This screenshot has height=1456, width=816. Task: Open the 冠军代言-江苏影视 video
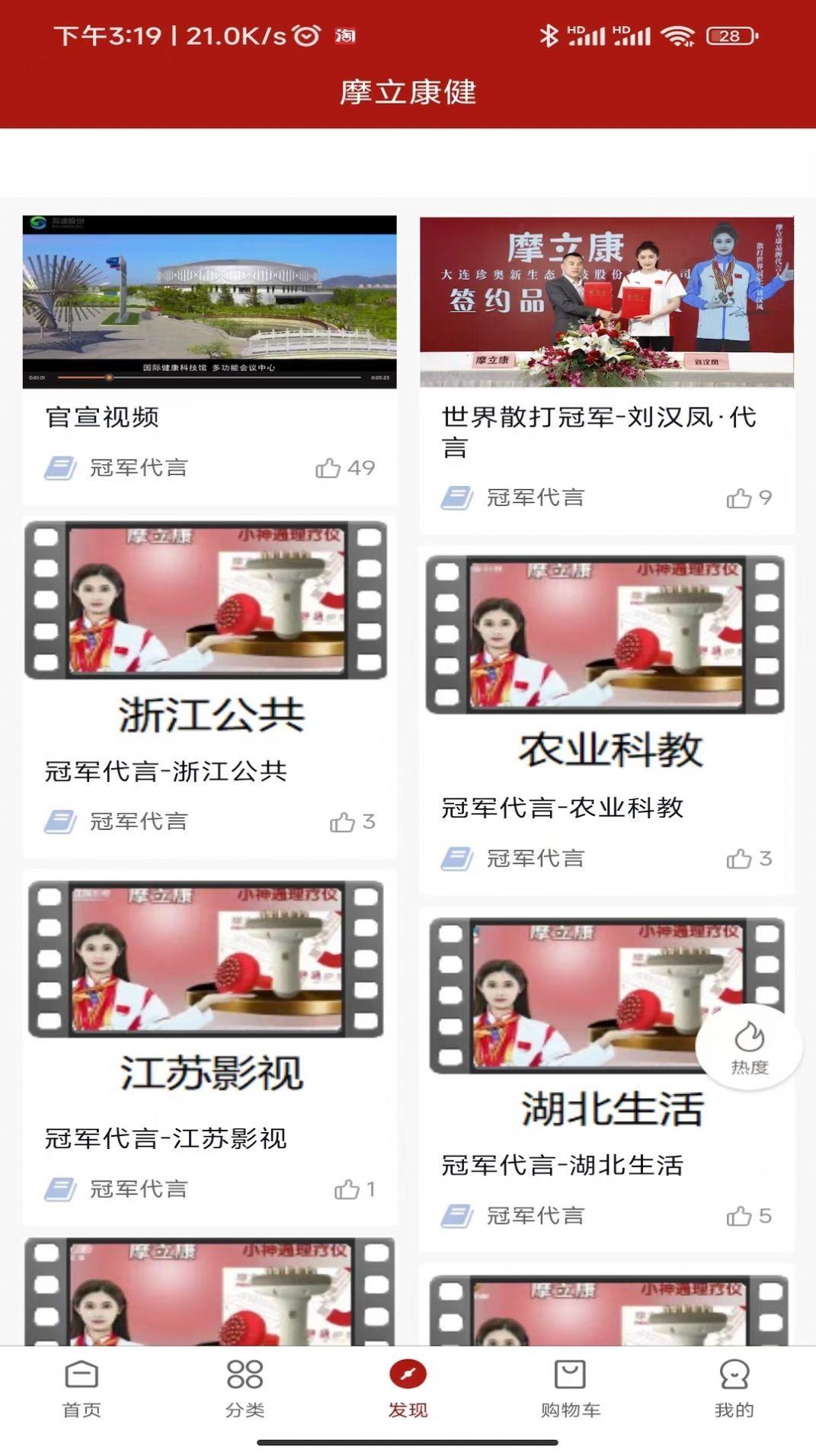coord(210,1047)
